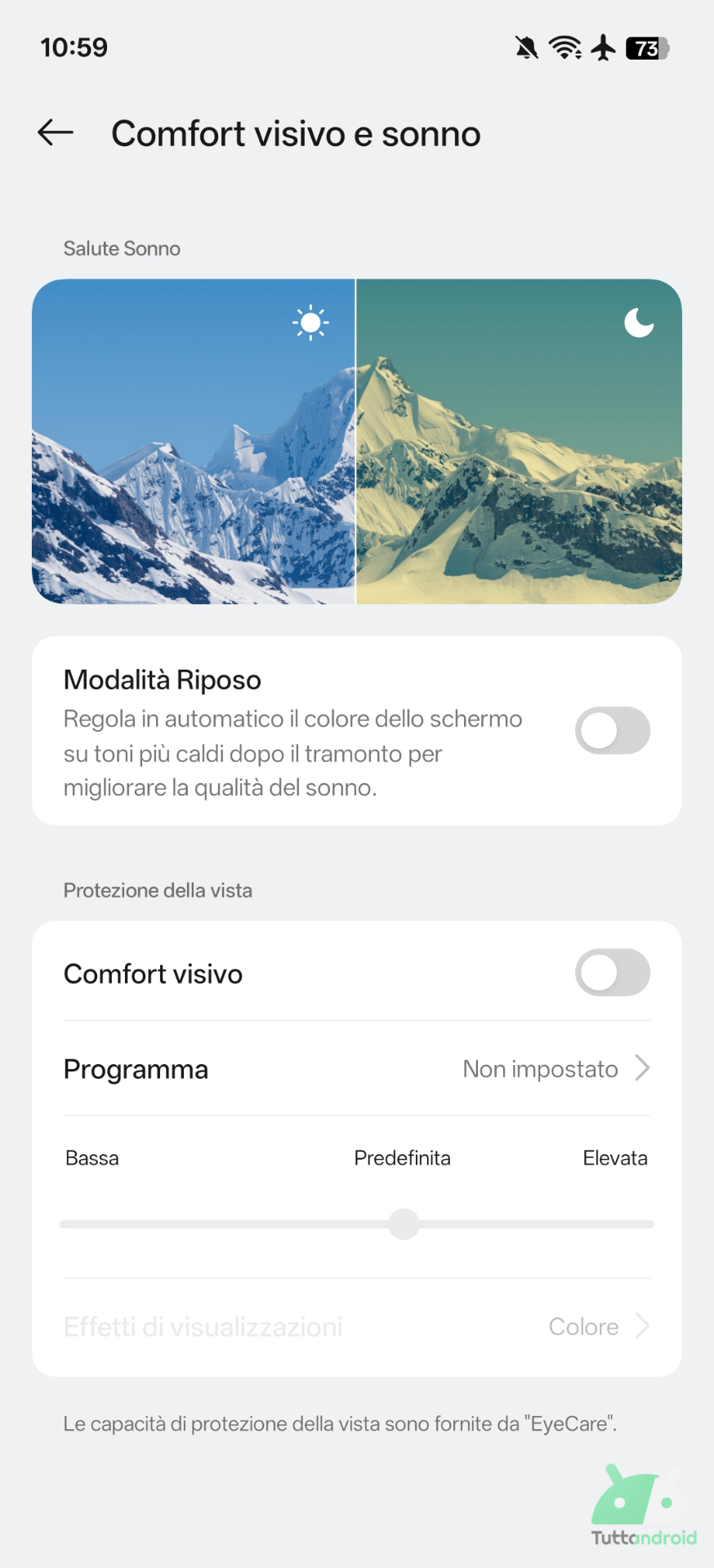Image resolution: width=714 pixels, height=1568 pixels.
Task: Enable the Modalità Riposo switch
Action: (612, 730)
